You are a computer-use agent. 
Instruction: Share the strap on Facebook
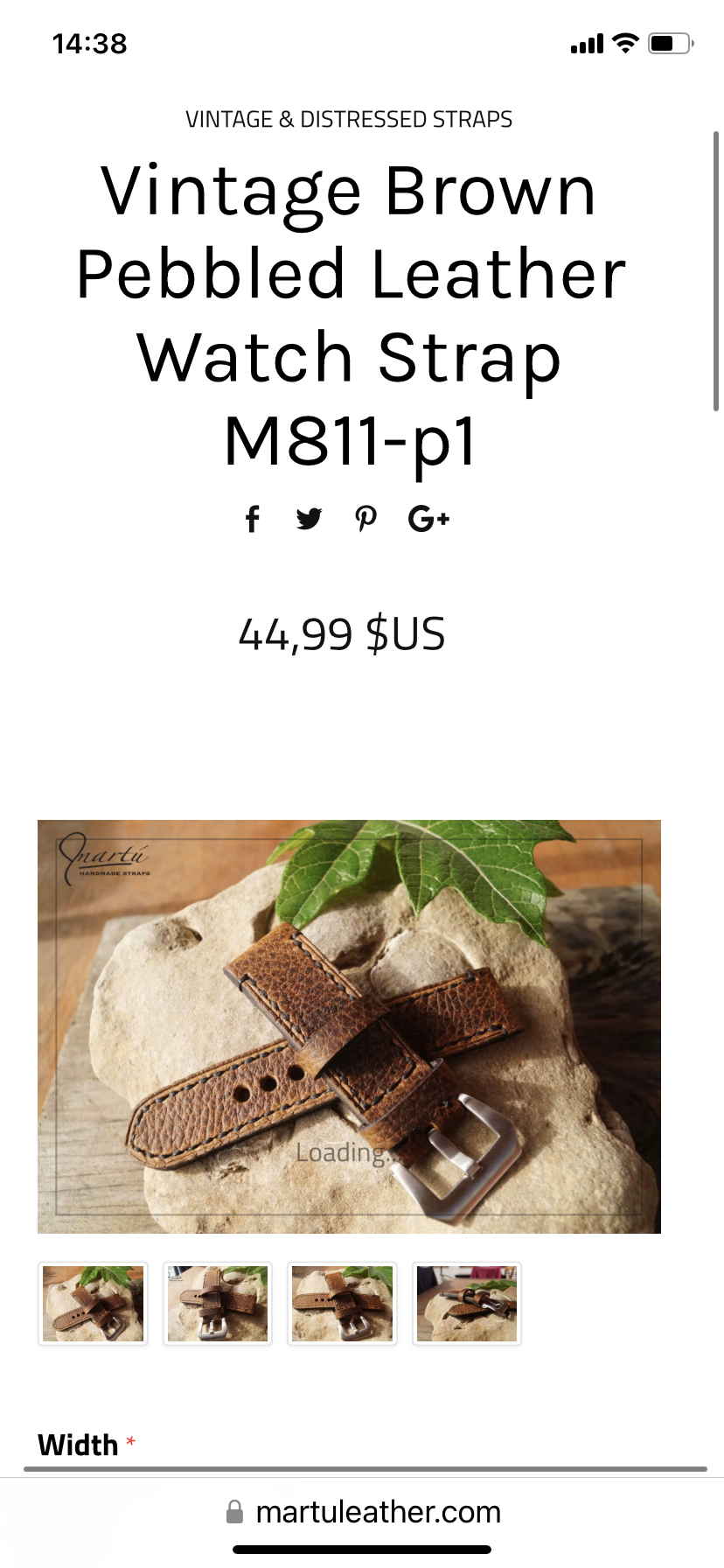[x=253, y=519]
